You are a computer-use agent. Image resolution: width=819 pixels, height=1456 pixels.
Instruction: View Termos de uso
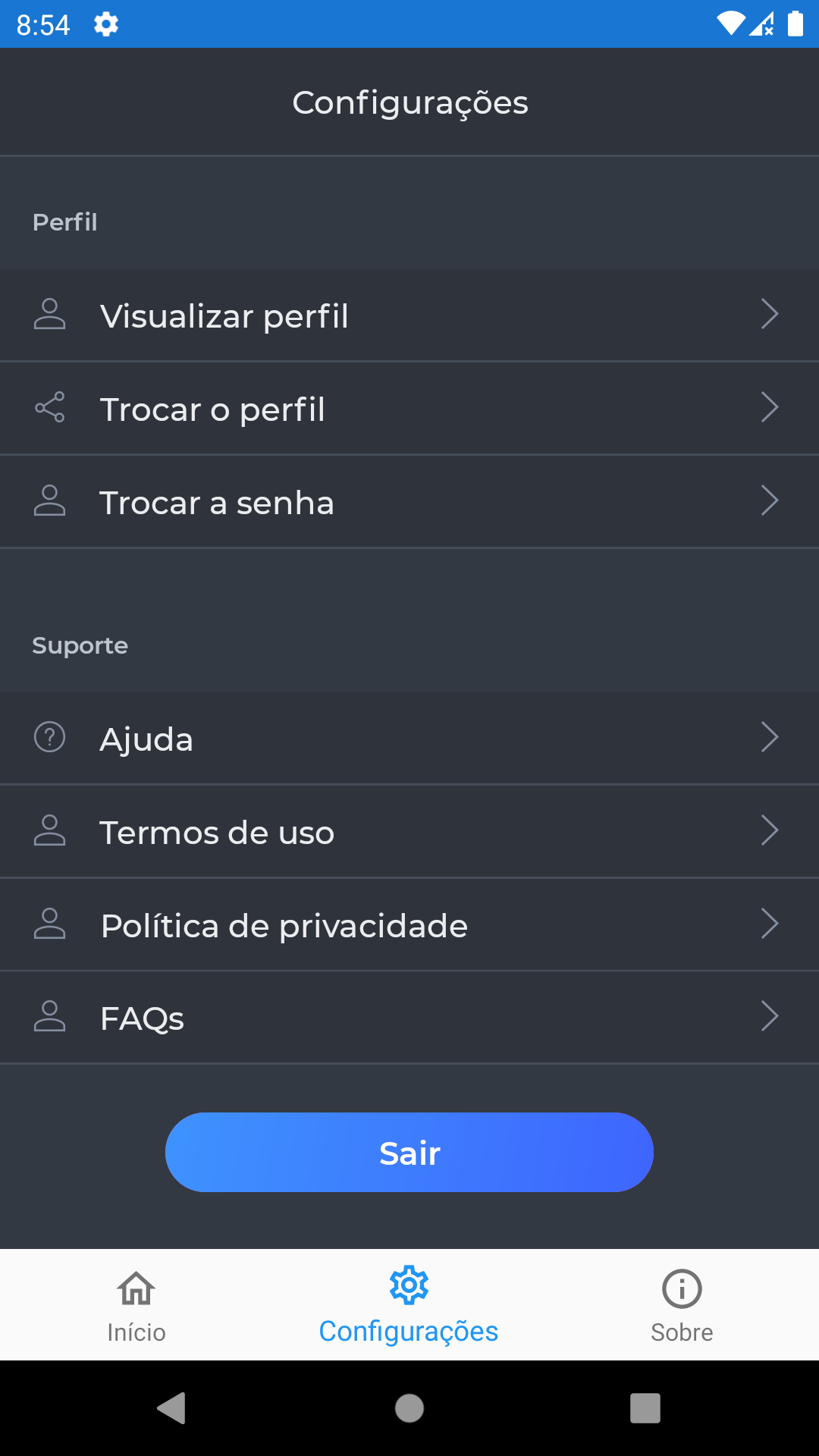(x=409, y=831)
